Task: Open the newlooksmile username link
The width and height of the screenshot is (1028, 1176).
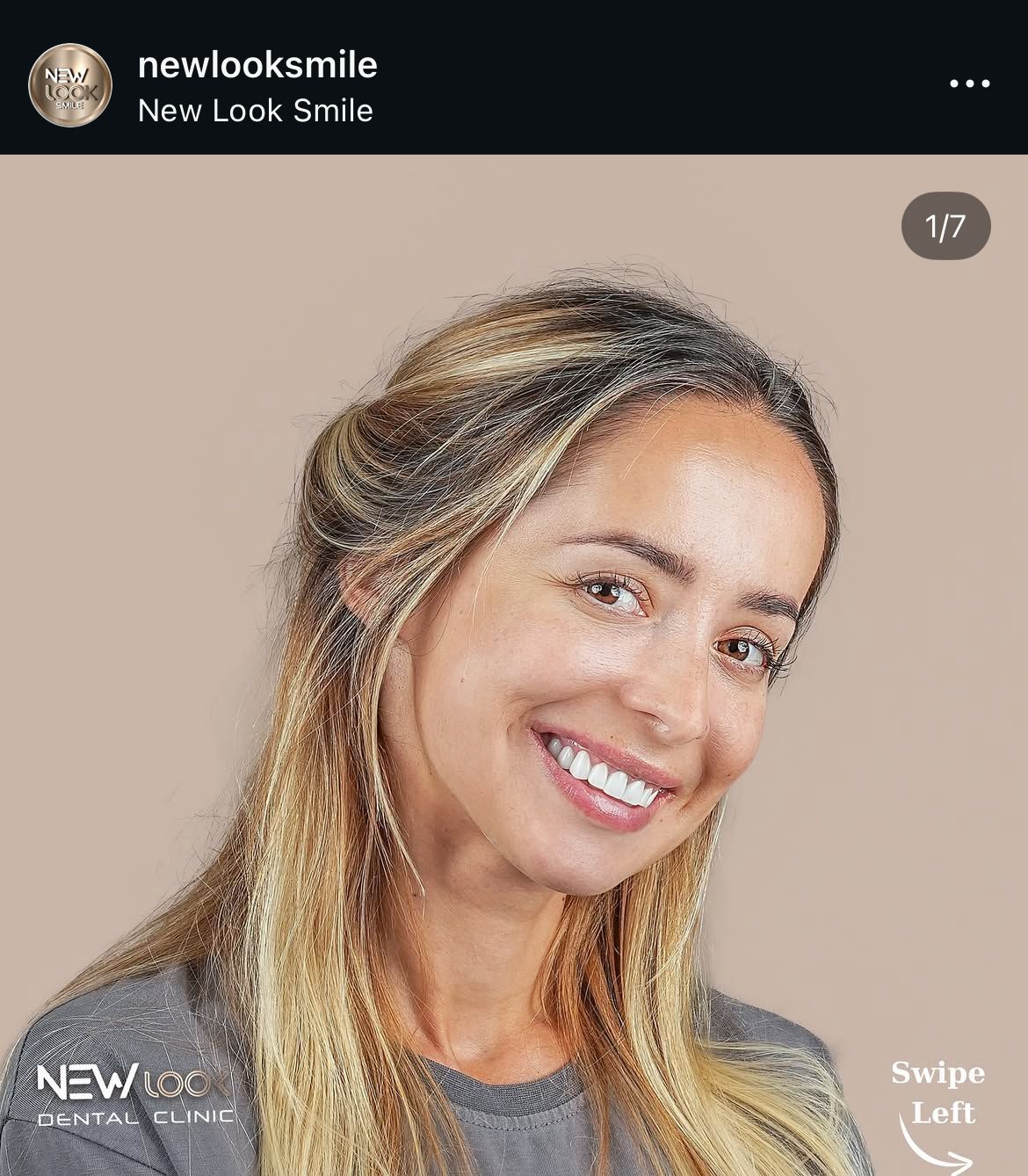Action: click(x=257, y=65)
